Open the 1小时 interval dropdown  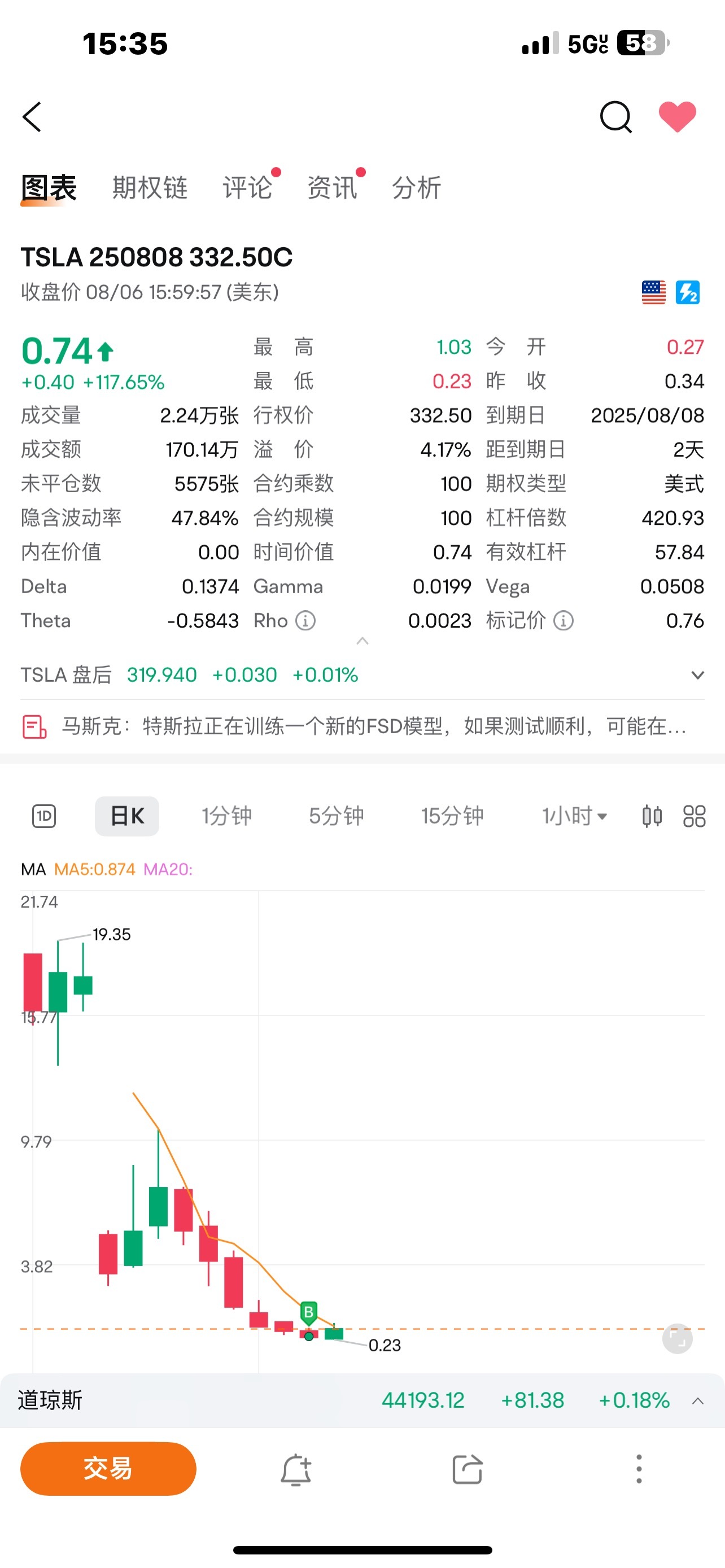click(574, 816)
